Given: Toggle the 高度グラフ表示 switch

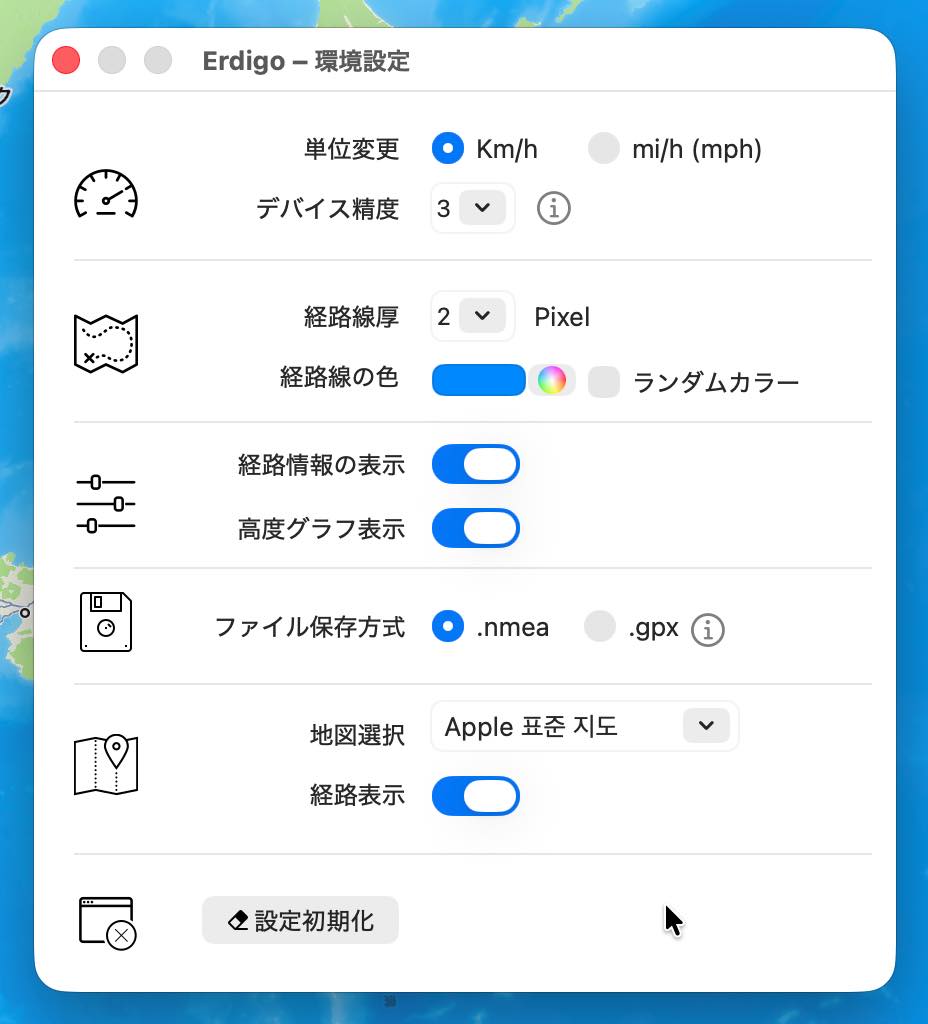Looking at the screenshot, I should point(476,528).
